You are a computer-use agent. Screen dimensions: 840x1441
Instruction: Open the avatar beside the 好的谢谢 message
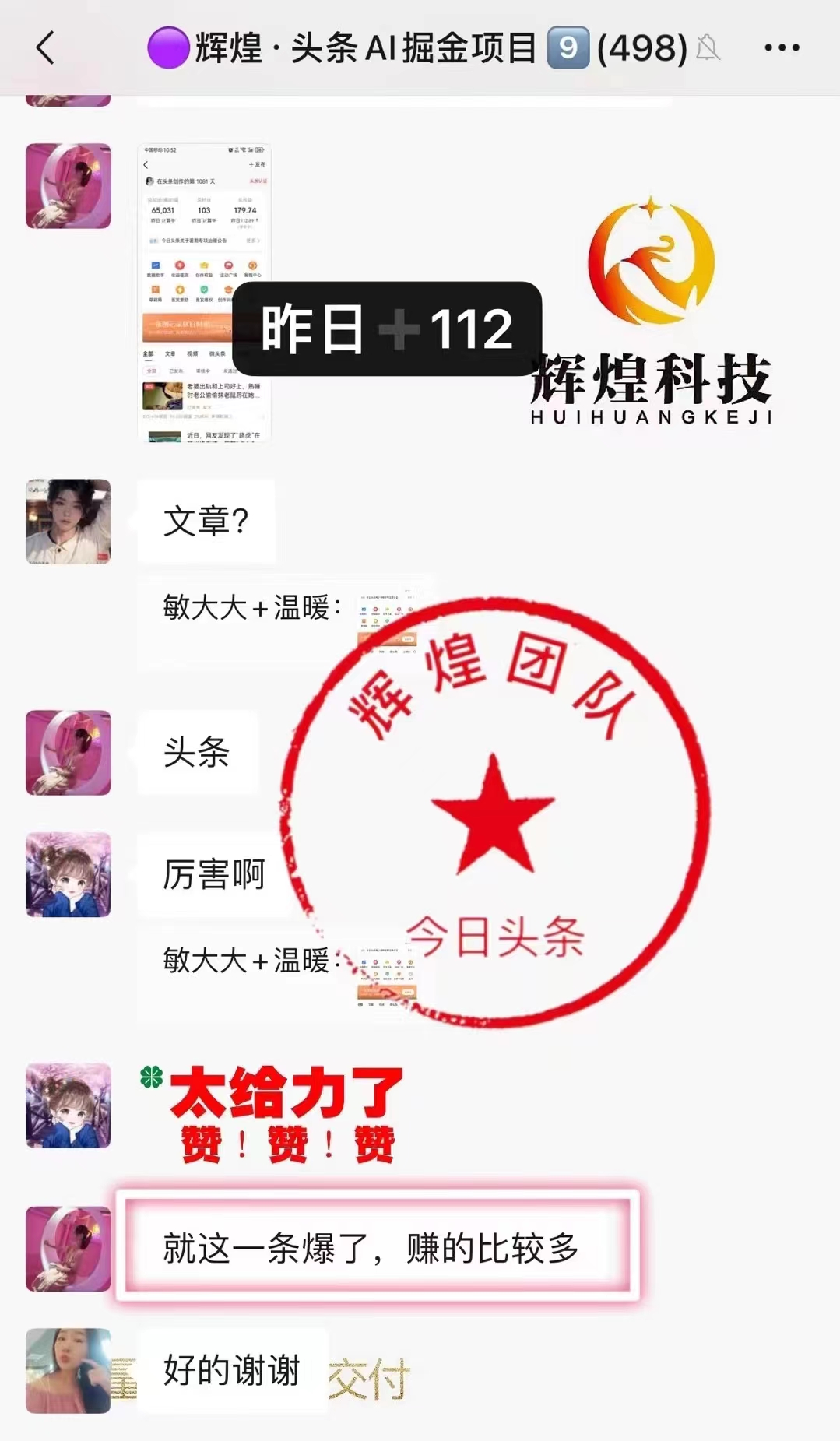(x=69, y=1370)
